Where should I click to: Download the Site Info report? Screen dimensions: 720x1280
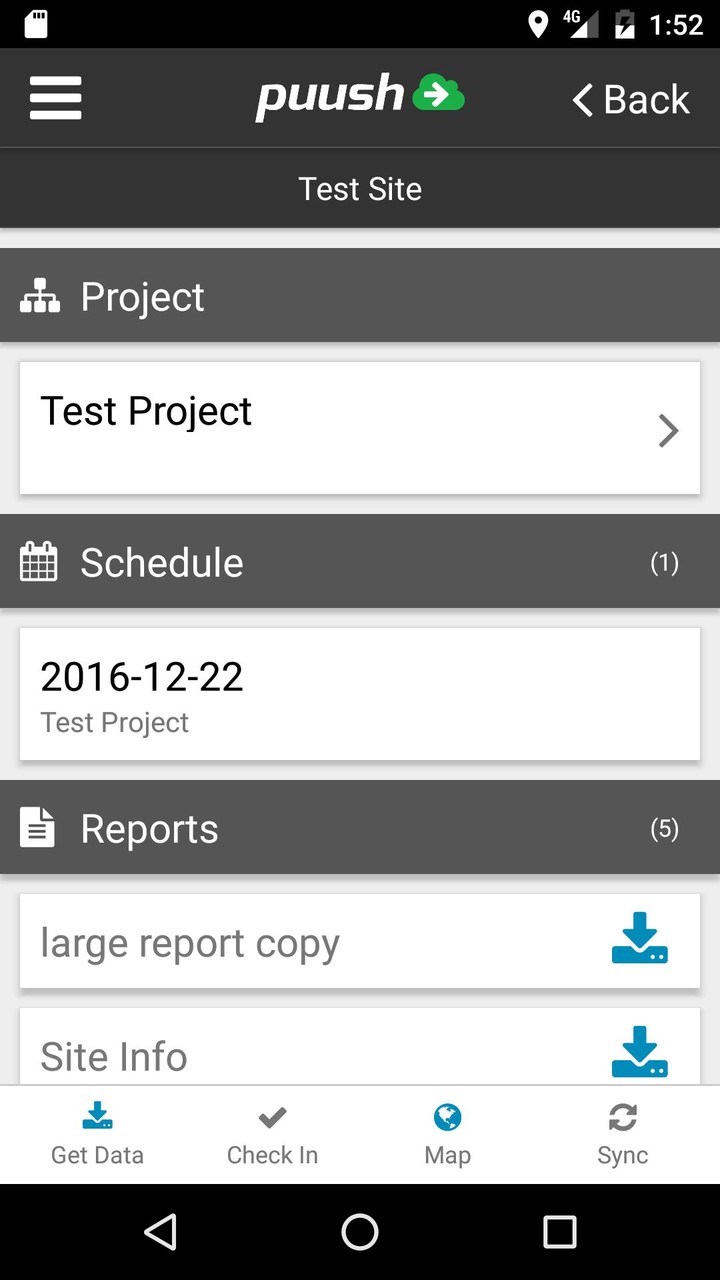click(x=640, y=1055)
